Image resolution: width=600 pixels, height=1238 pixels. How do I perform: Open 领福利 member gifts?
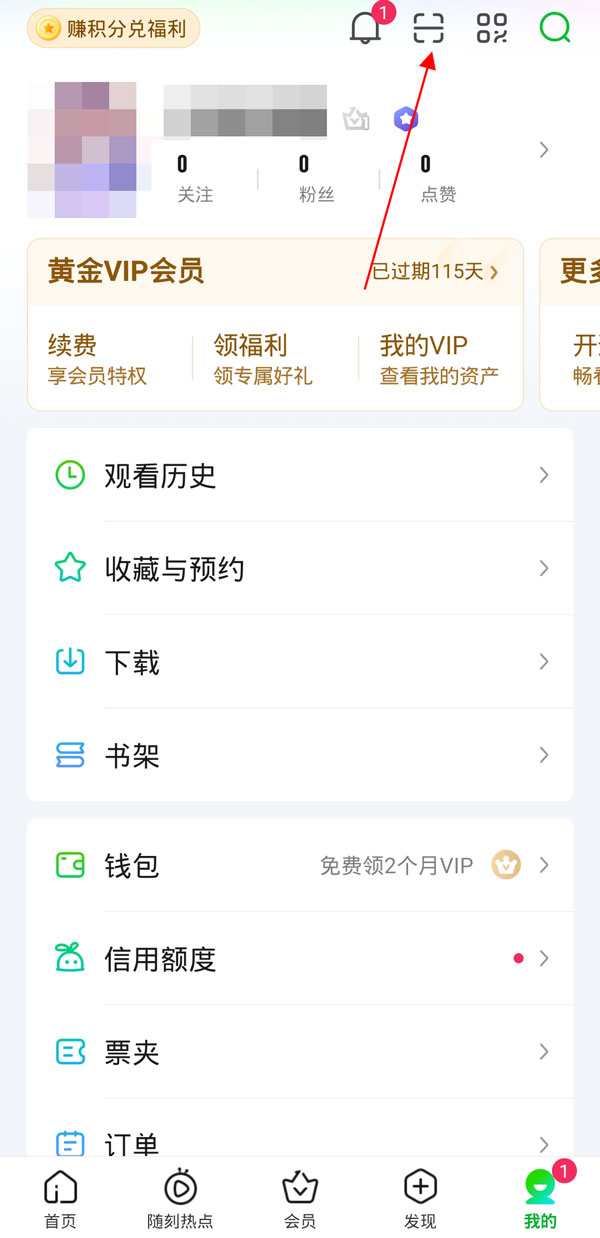(263, 359)
